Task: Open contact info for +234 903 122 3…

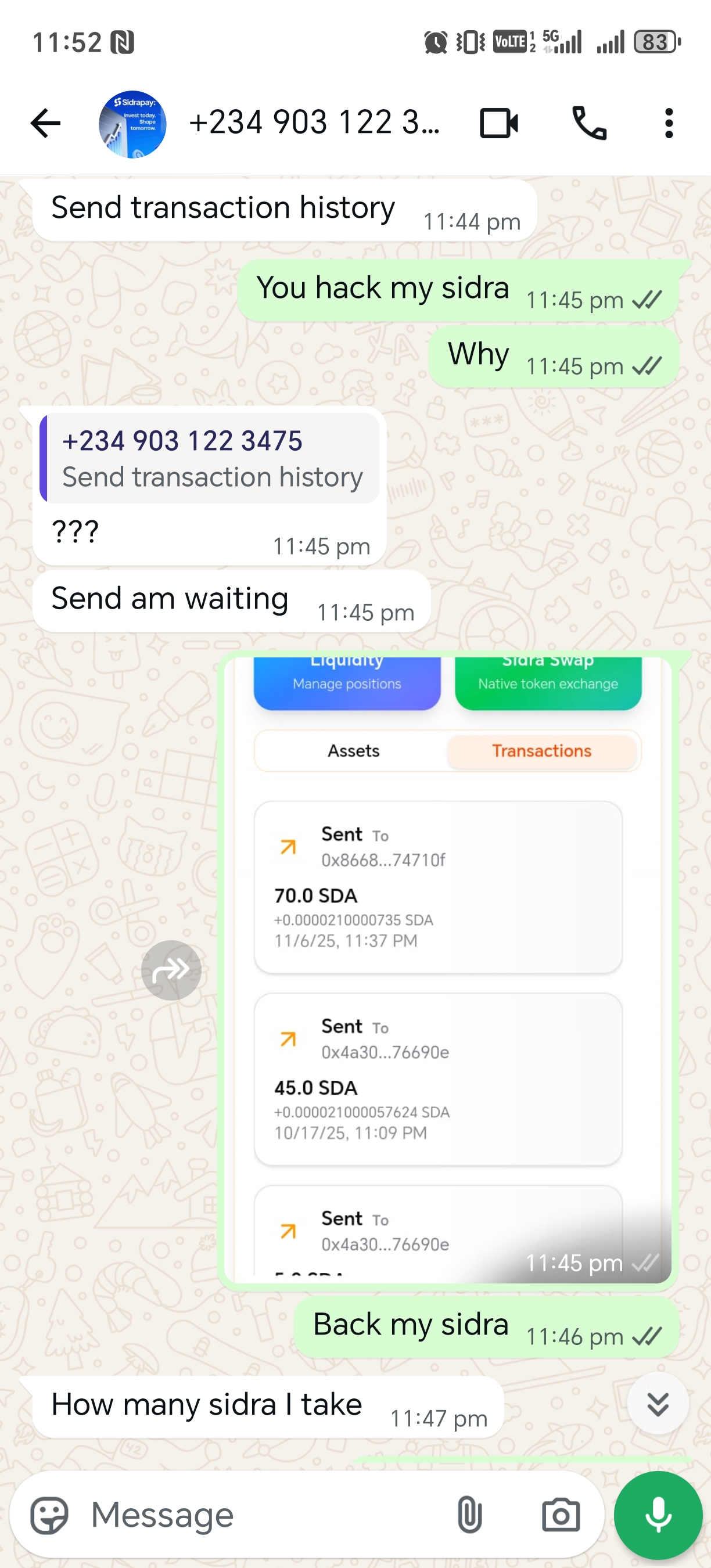Action: click(314, 123)
